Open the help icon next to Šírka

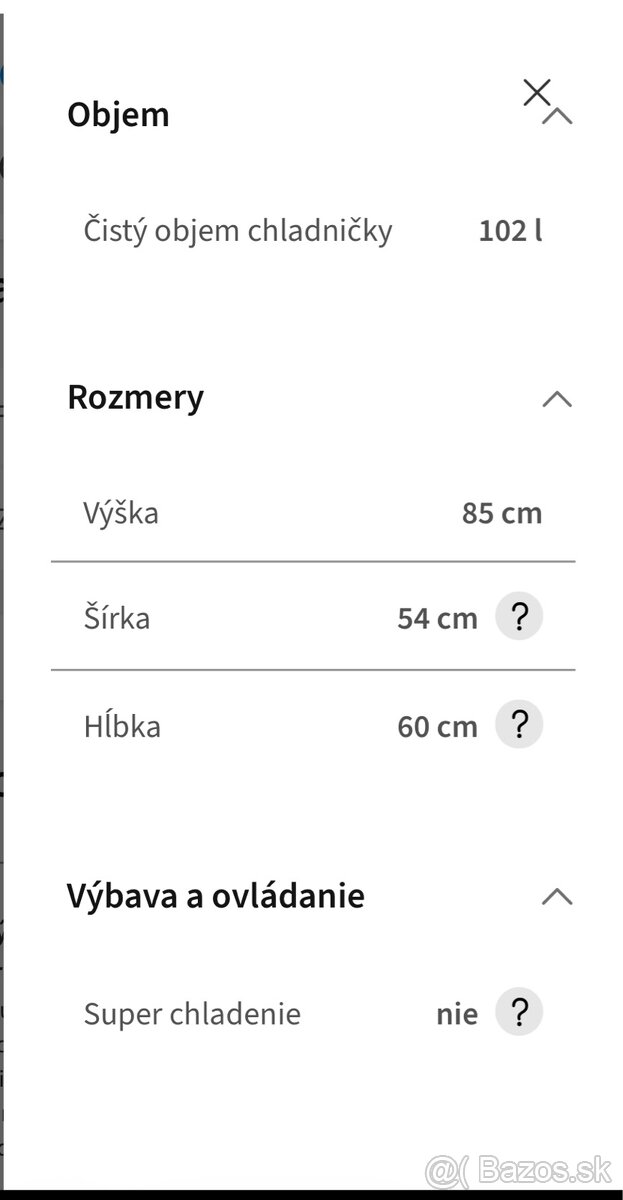[519, 617]
